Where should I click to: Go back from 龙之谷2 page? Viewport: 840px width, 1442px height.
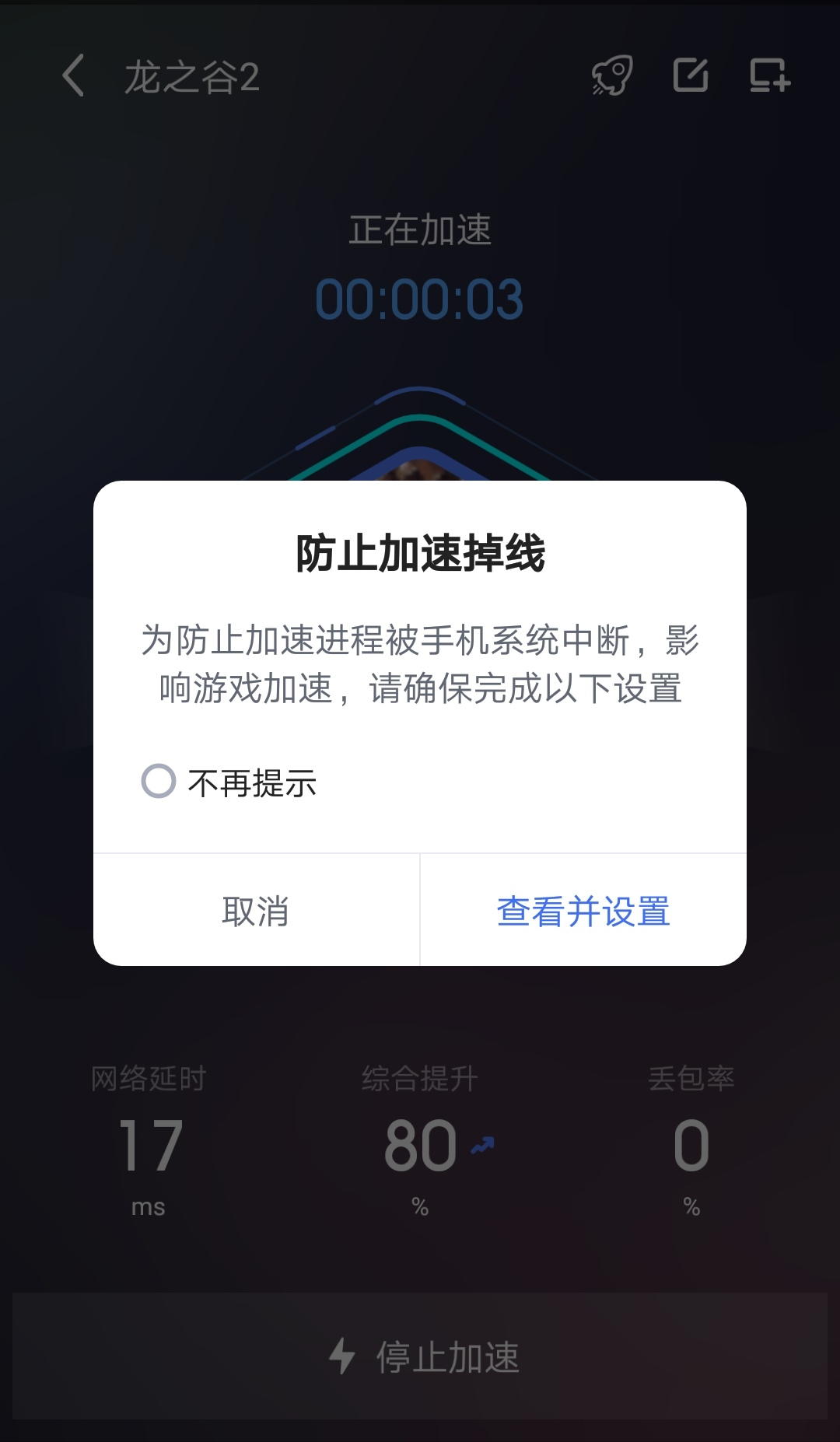pyautogui.click(x=73, y=76)
